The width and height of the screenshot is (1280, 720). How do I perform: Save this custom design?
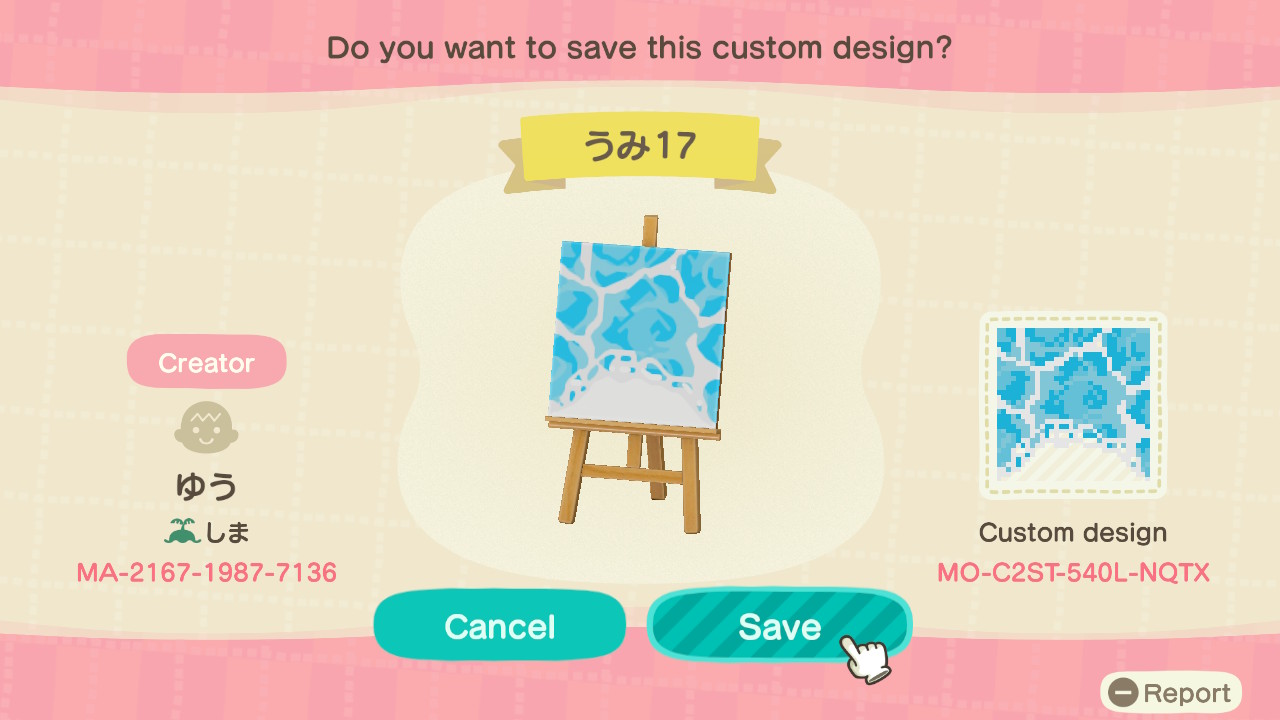pyautogui.click(x=778, y=626)
